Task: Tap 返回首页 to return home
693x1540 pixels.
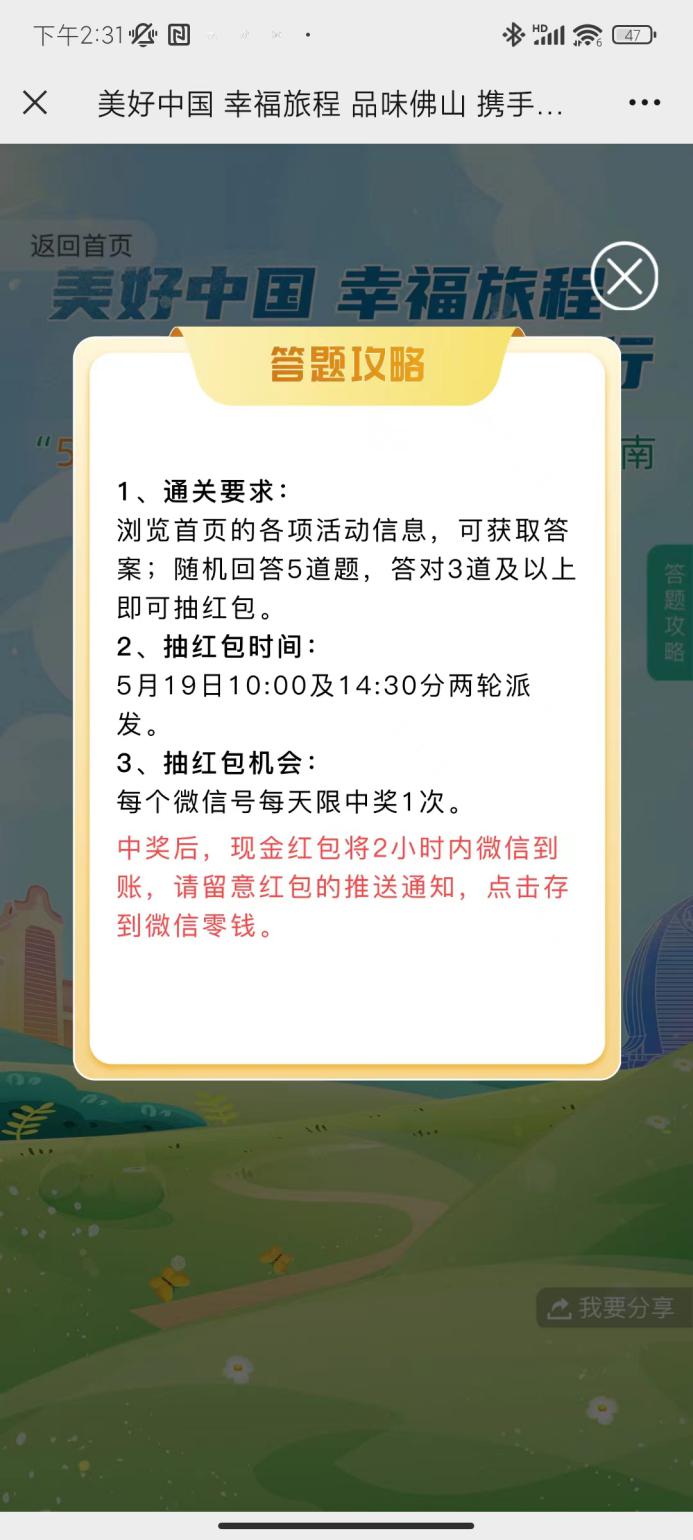Action: (x=81, y=245)
